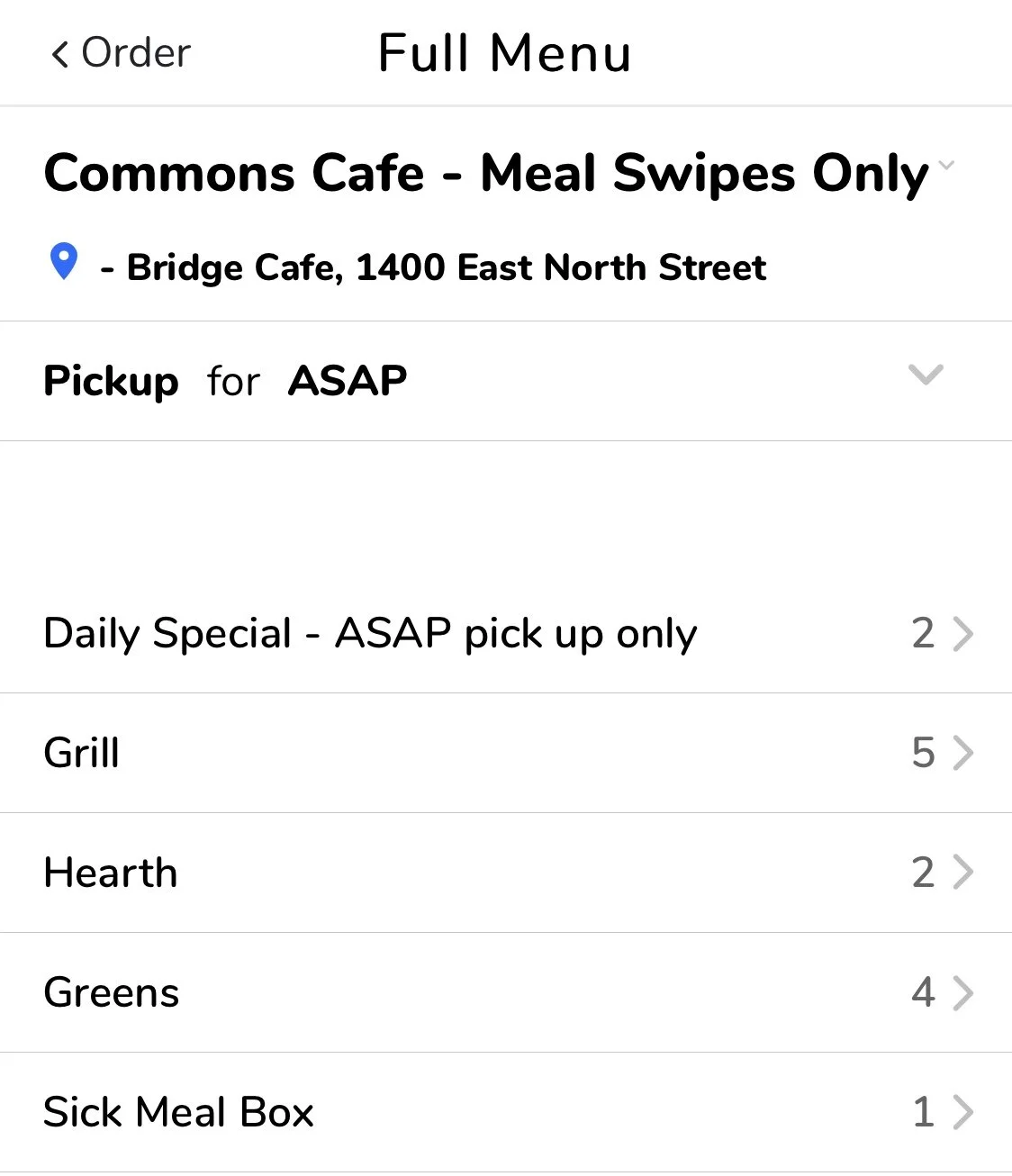Viewport: 1012px width, 1176px height.
Task: Expand the Commons Cafe location dropdown
Action: click(x=945, y=166)
